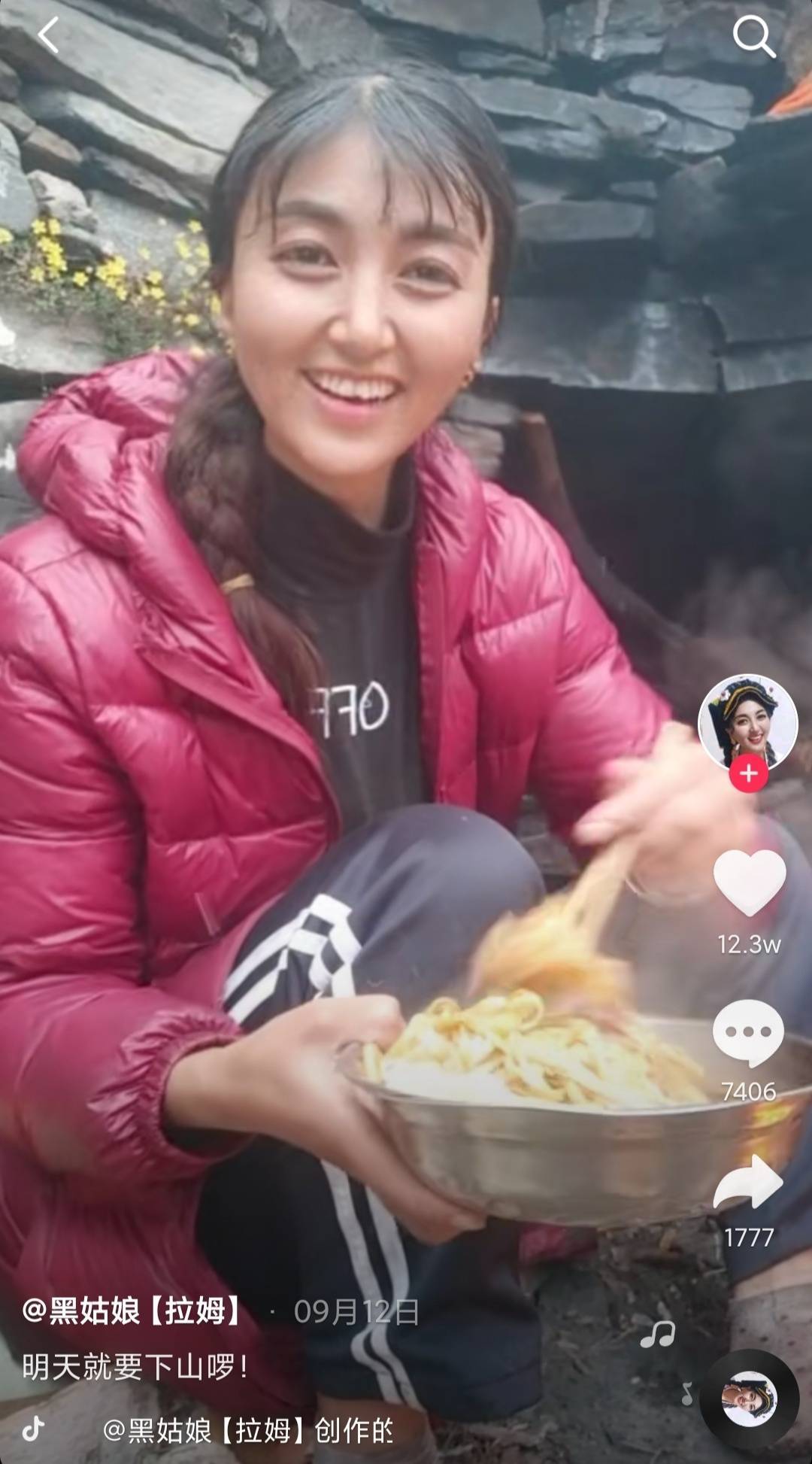This screenshot has height=1464, width=812.
Task: Open the search magnifier icon
Action: pos(753,36)
